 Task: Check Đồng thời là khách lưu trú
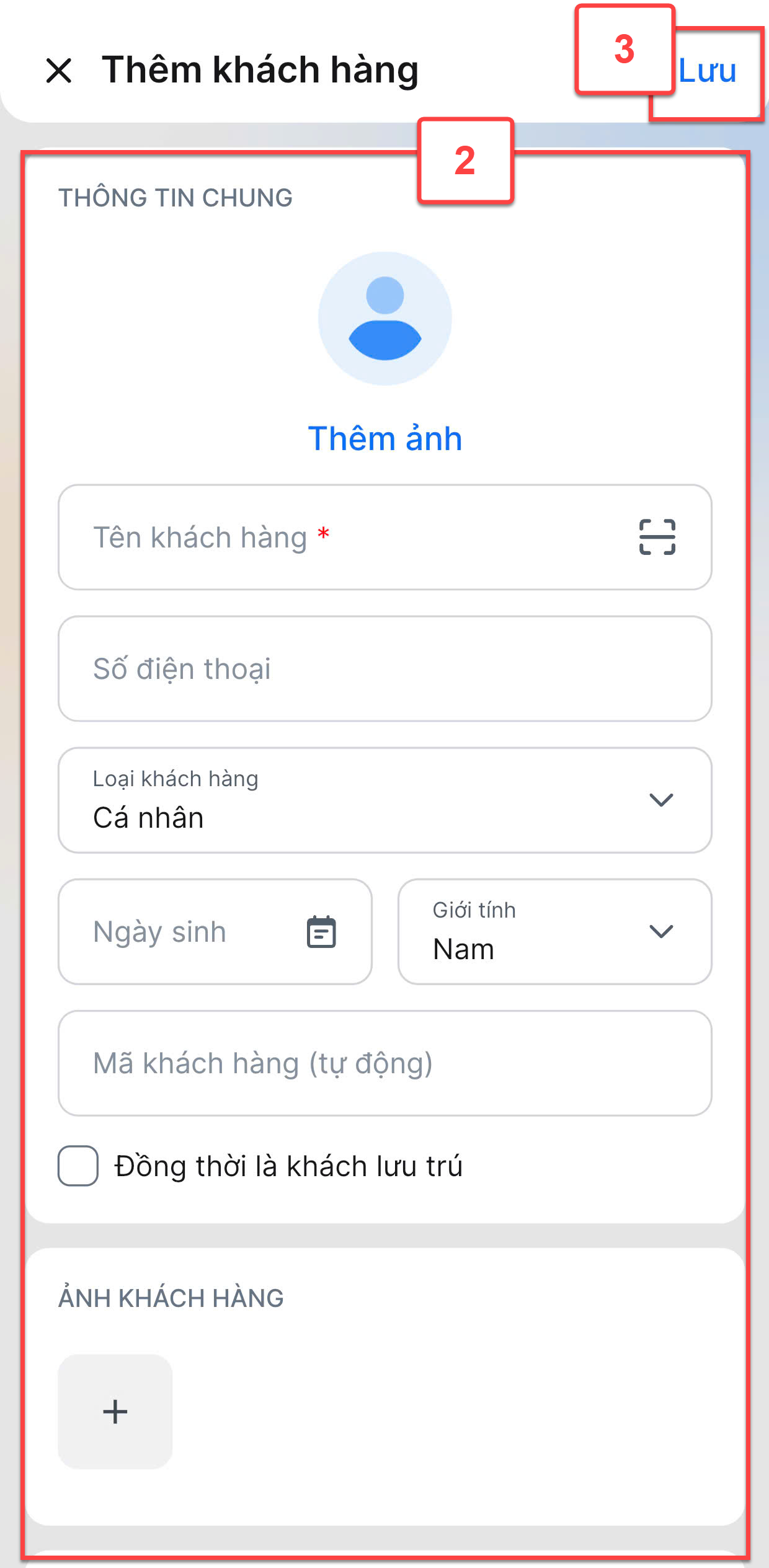[78, 1166]
